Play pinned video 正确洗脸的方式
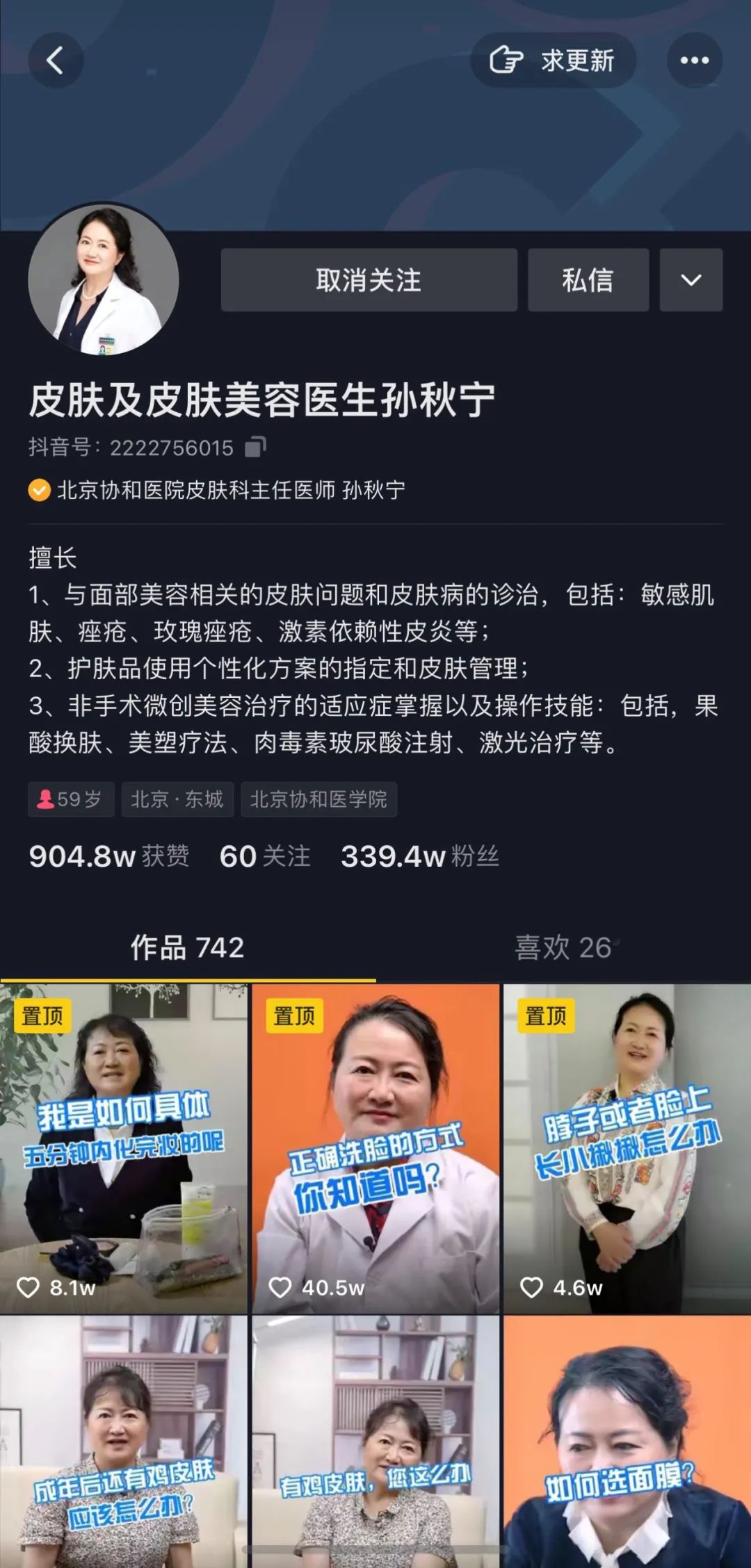This screenshot has width=751, height=1568. click(375, 1148)
